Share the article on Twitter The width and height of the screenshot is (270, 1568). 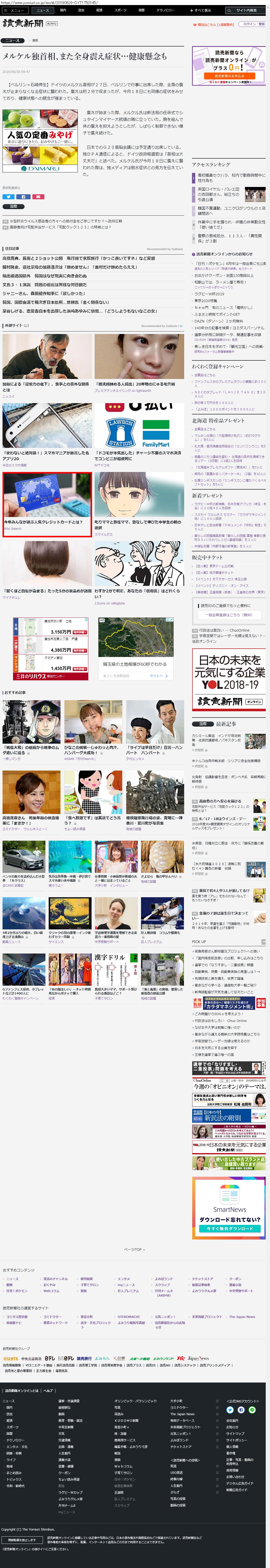click(x=8, y=197)
